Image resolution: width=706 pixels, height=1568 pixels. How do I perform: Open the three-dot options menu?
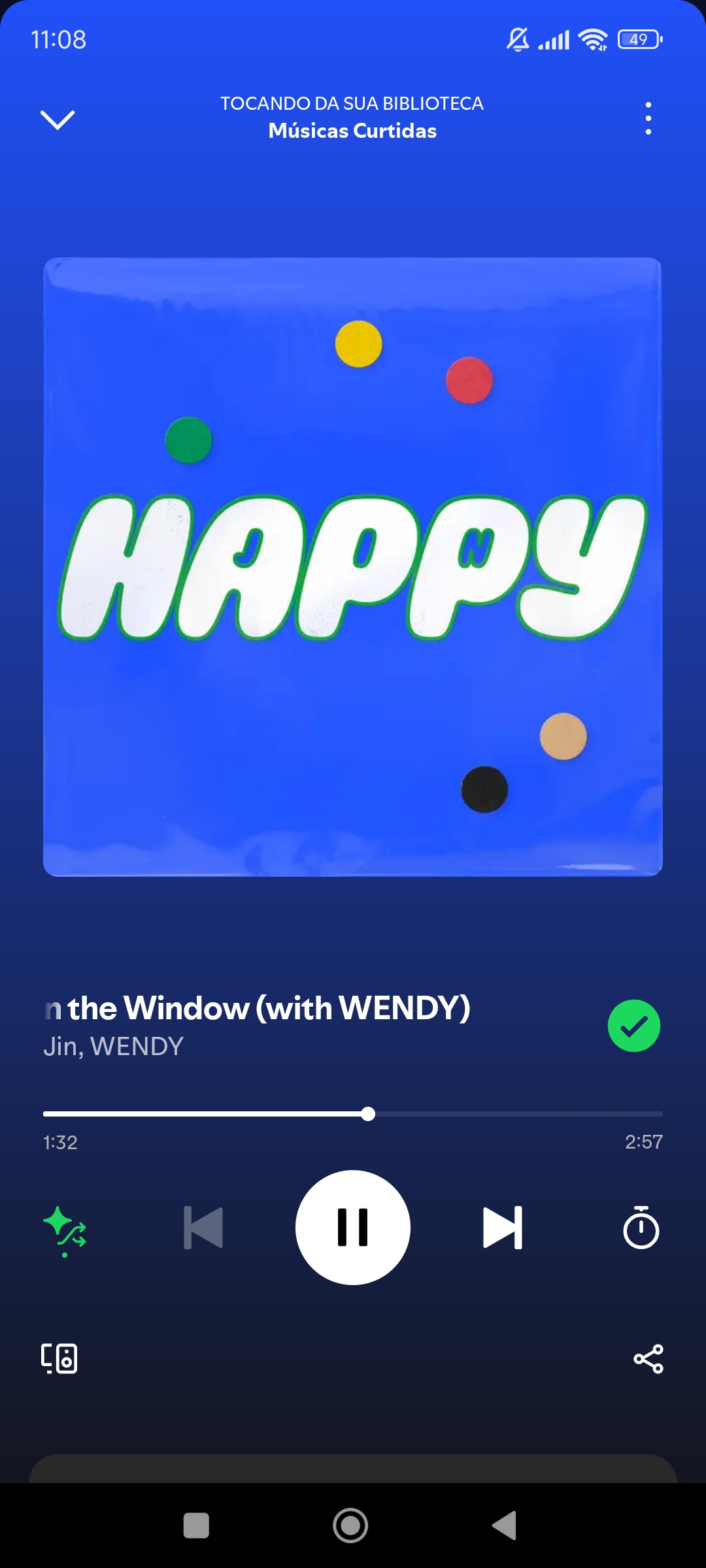coord(648,118)
